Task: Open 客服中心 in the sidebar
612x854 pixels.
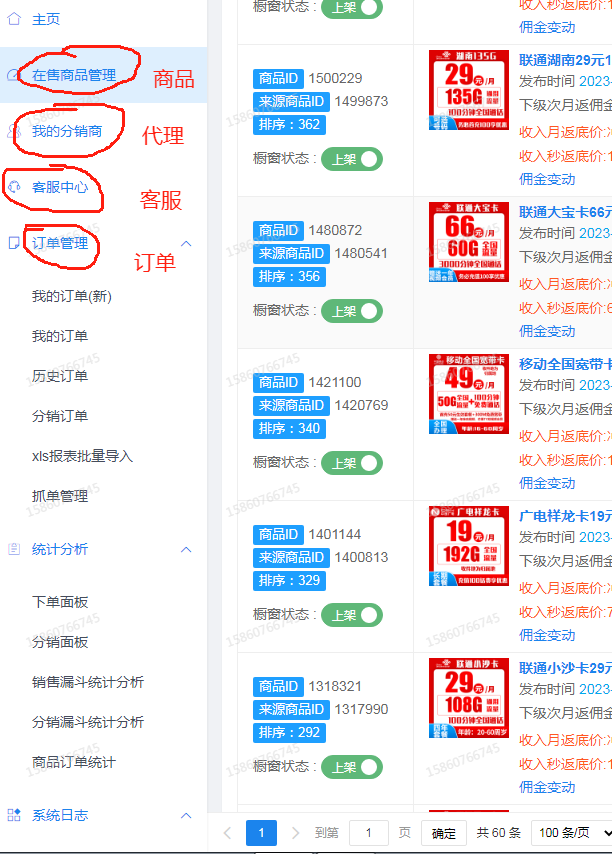Action: 60,187
